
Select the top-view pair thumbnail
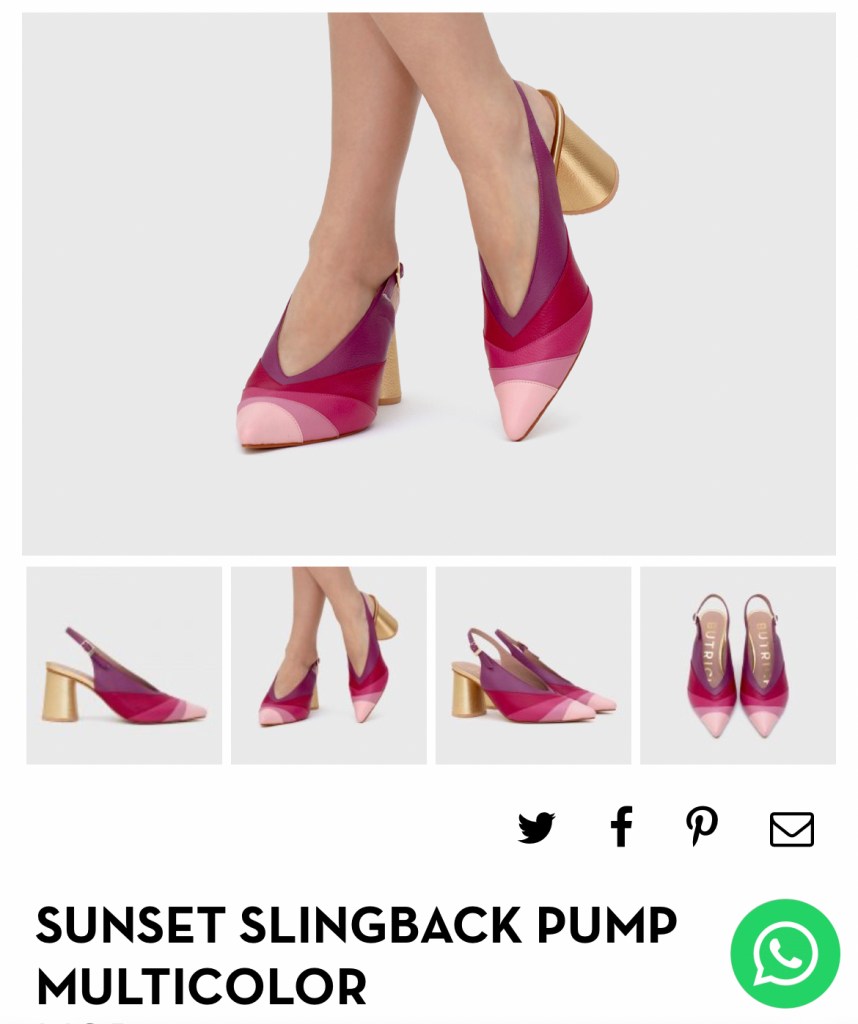(737, 666)
